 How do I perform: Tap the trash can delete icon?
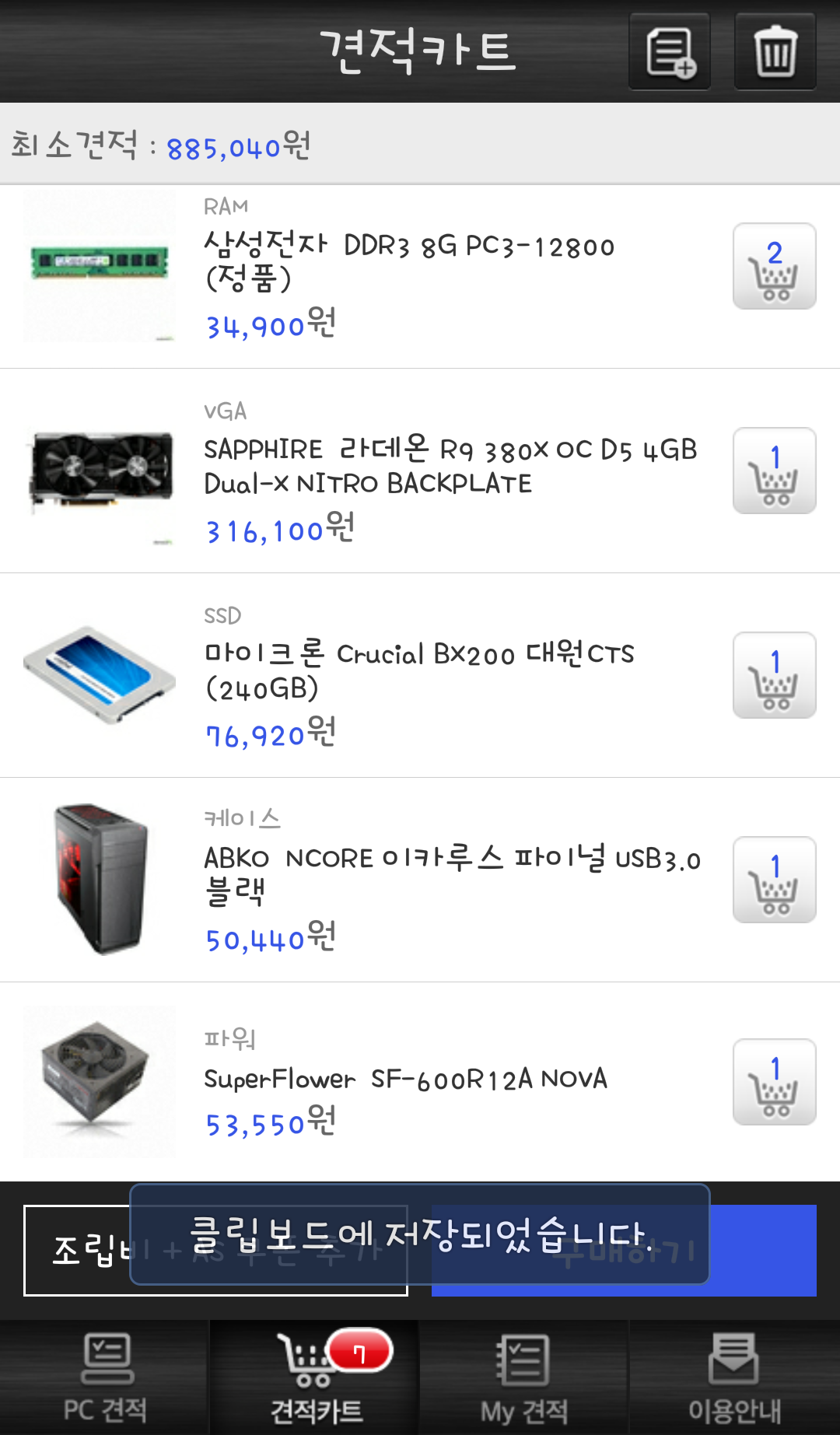pyautogui.click(x=775, y=51)
